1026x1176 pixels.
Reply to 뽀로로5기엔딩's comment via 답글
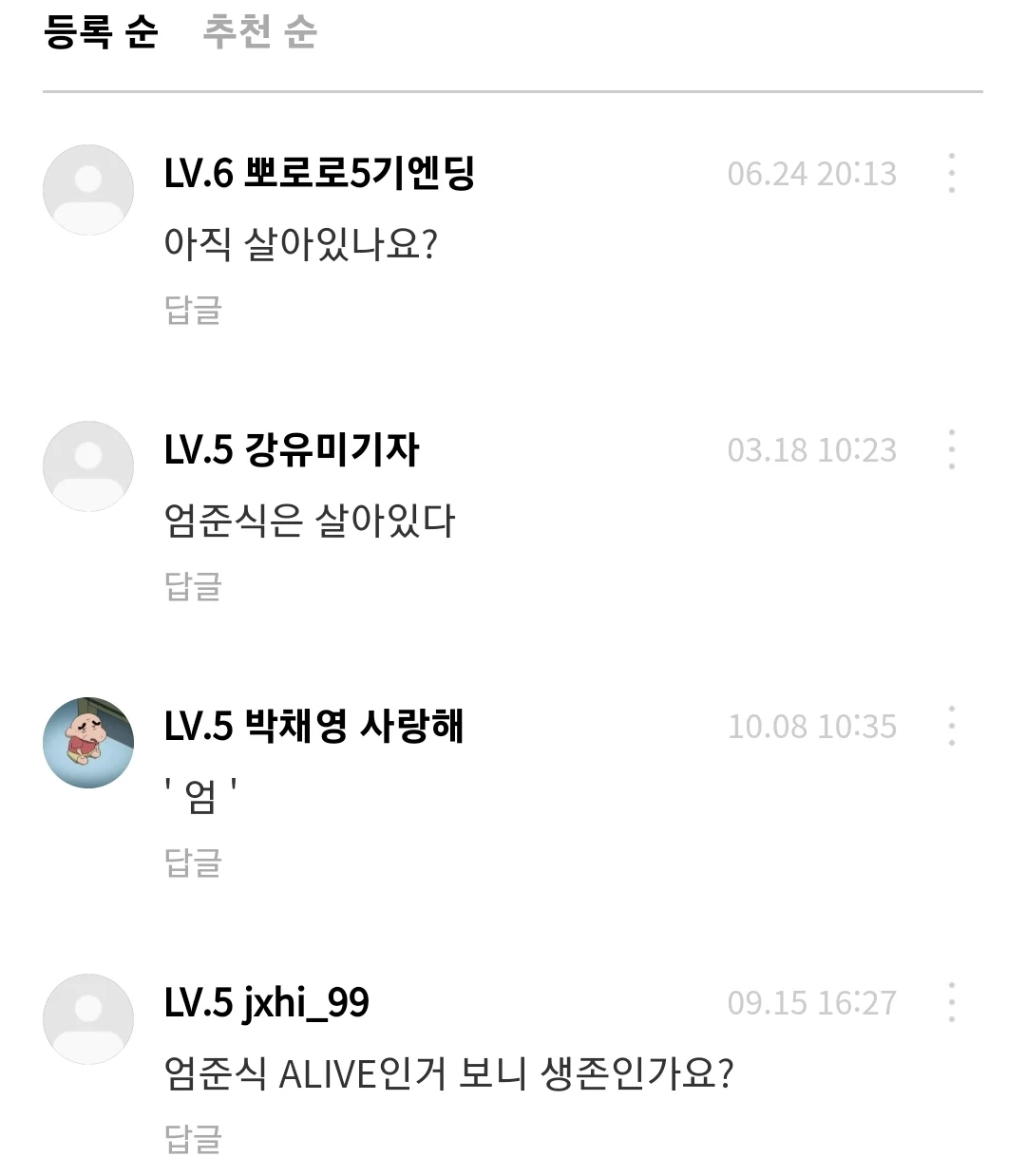point(193,310)
